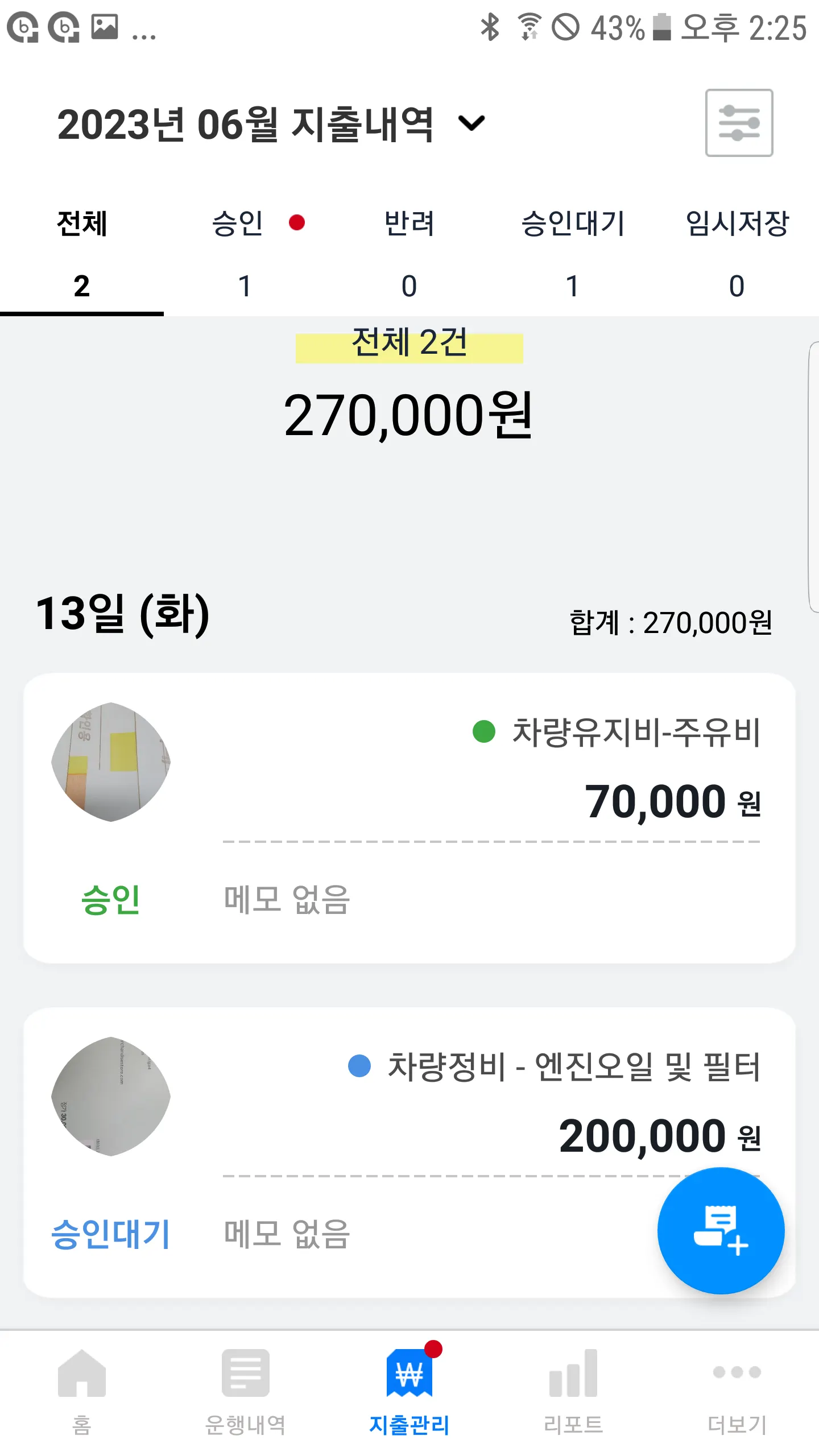Select the 전체 tab

coord(82,253)
